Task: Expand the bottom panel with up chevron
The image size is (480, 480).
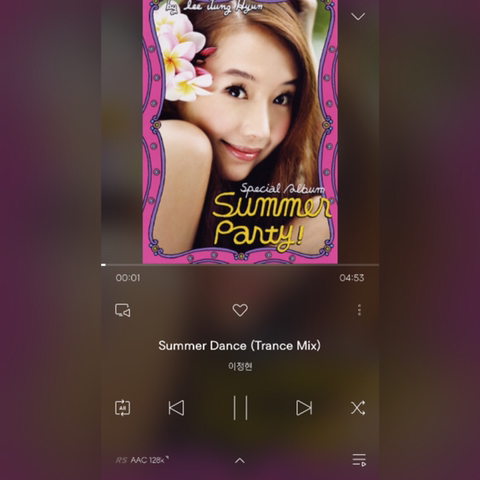Action: (x=240, y=461)
